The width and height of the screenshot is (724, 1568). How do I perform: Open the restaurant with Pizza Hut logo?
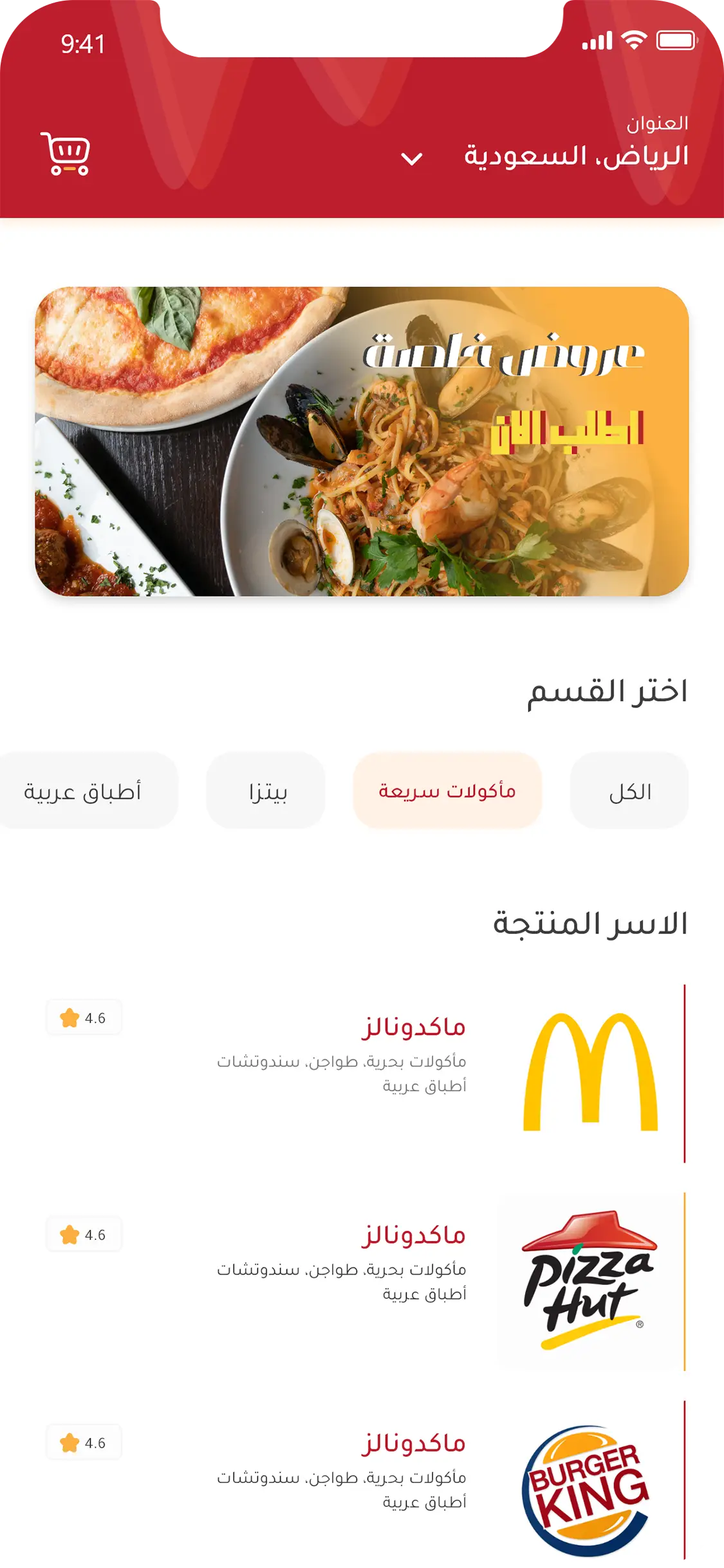[x=590, y=1280]
